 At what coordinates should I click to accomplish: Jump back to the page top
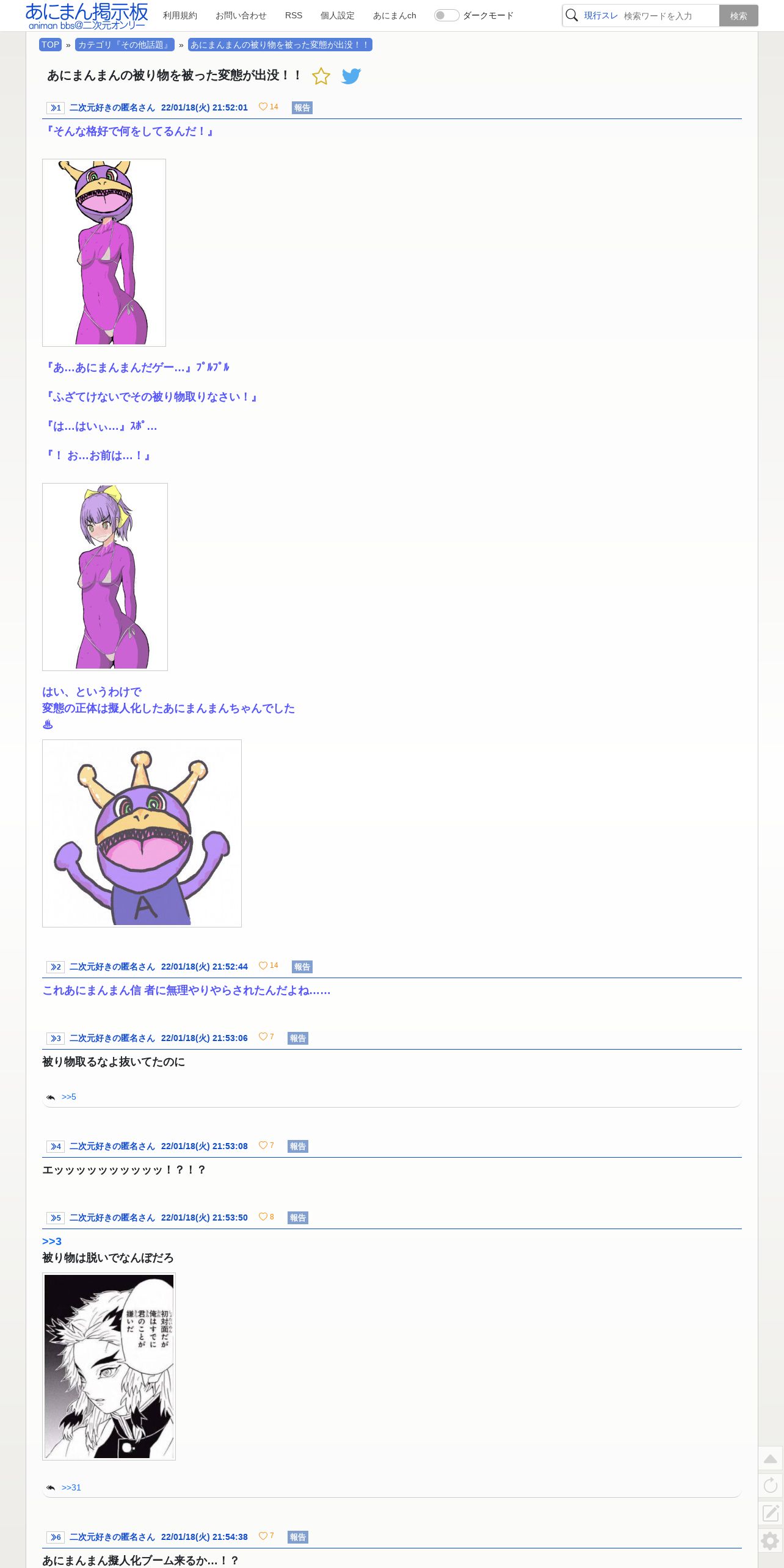tap(771, 1459)
